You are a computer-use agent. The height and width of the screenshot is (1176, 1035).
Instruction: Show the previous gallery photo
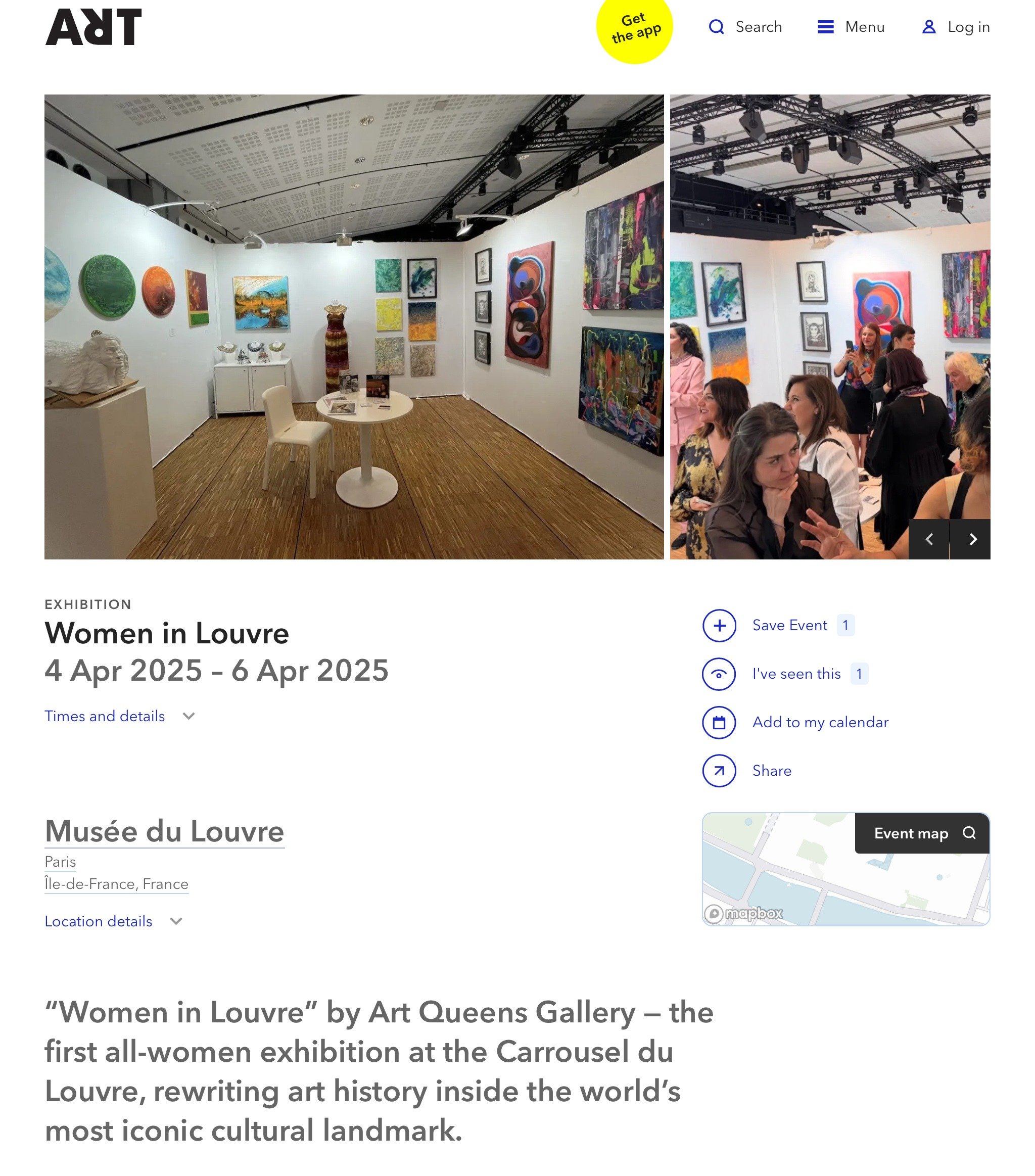tap(928, 539)
